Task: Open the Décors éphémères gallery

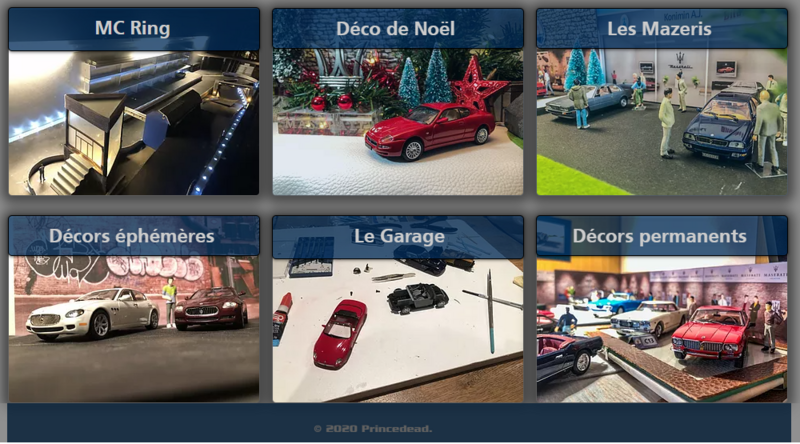Action: 134,308
